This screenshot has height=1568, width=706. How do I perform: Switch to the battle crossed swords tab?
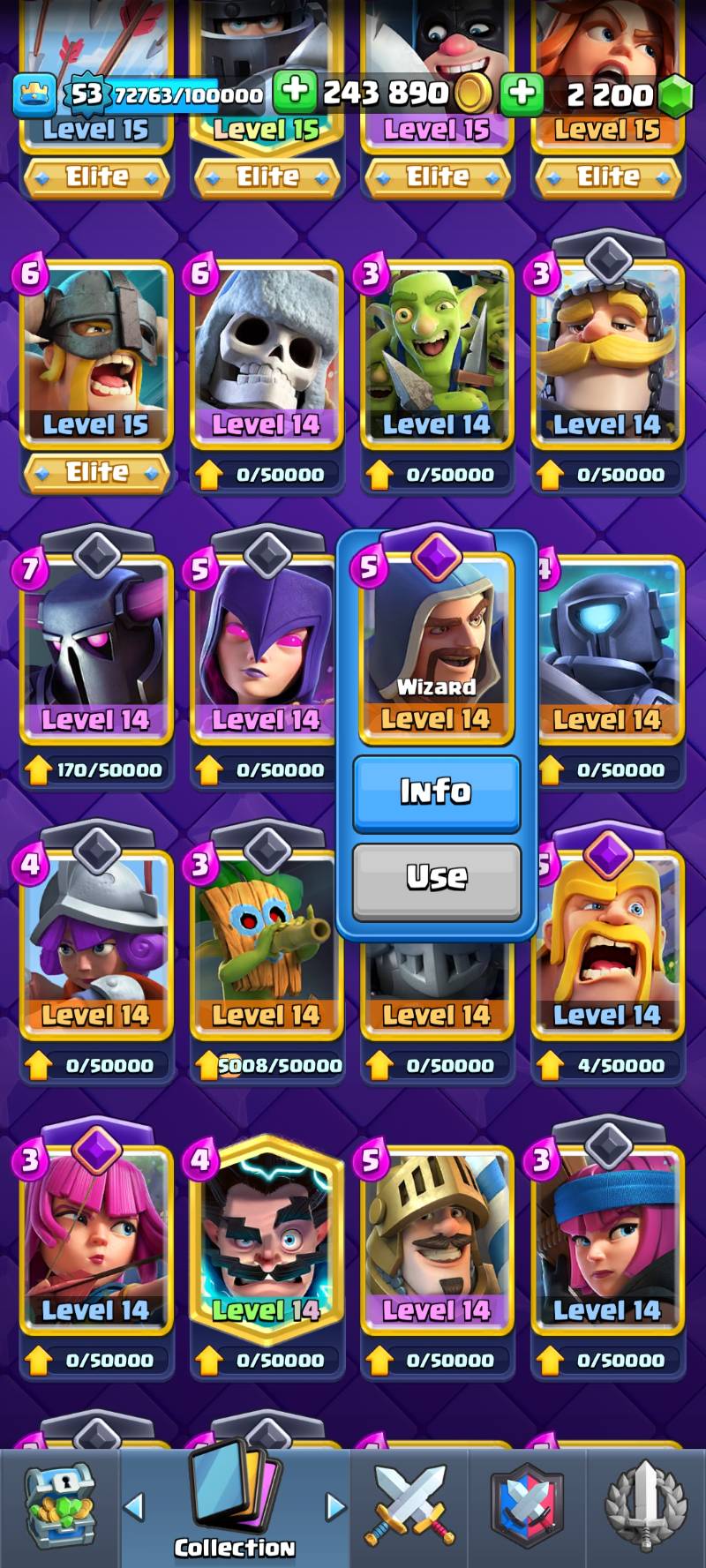[409, 1506]
